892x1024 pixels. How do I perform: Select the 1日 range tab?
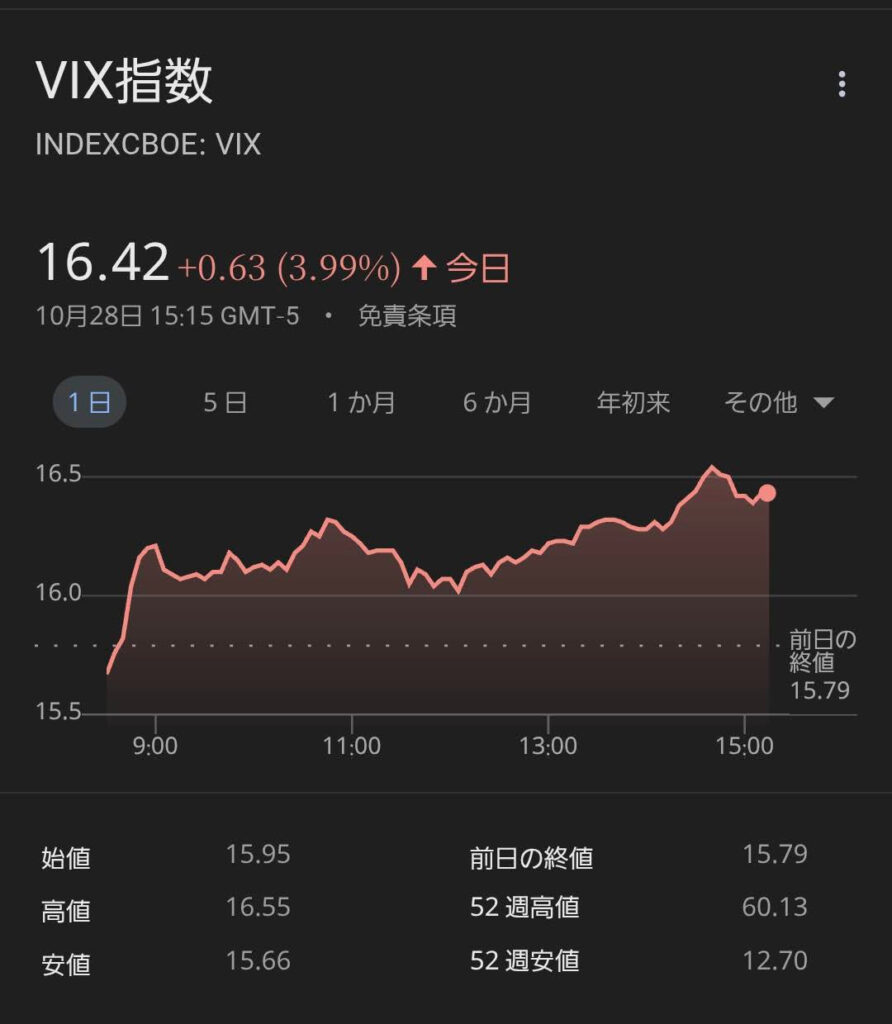(89, 403)
